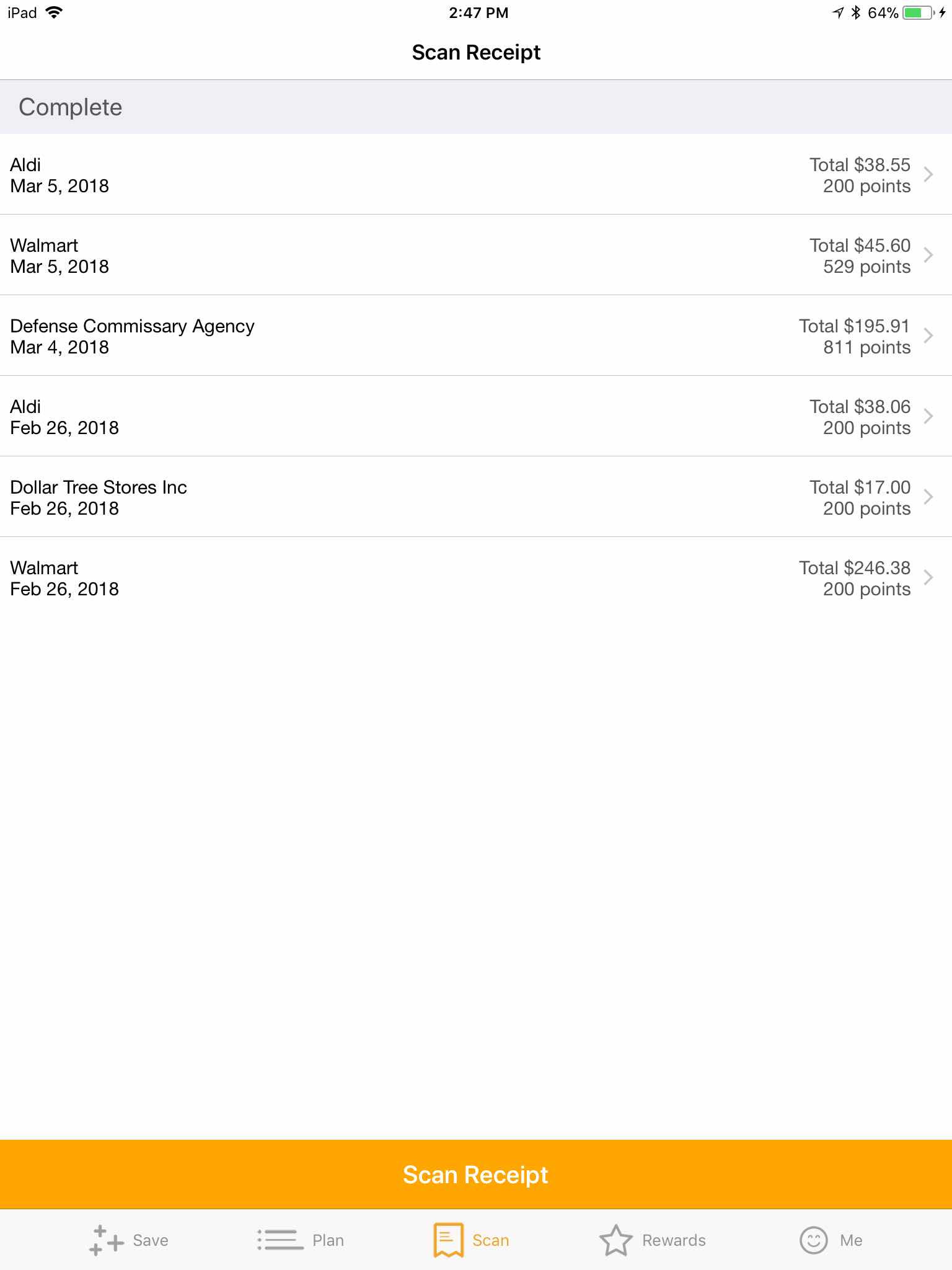Open the Aldi receipt from Feb 26, 2018

[x=476, y=417]
